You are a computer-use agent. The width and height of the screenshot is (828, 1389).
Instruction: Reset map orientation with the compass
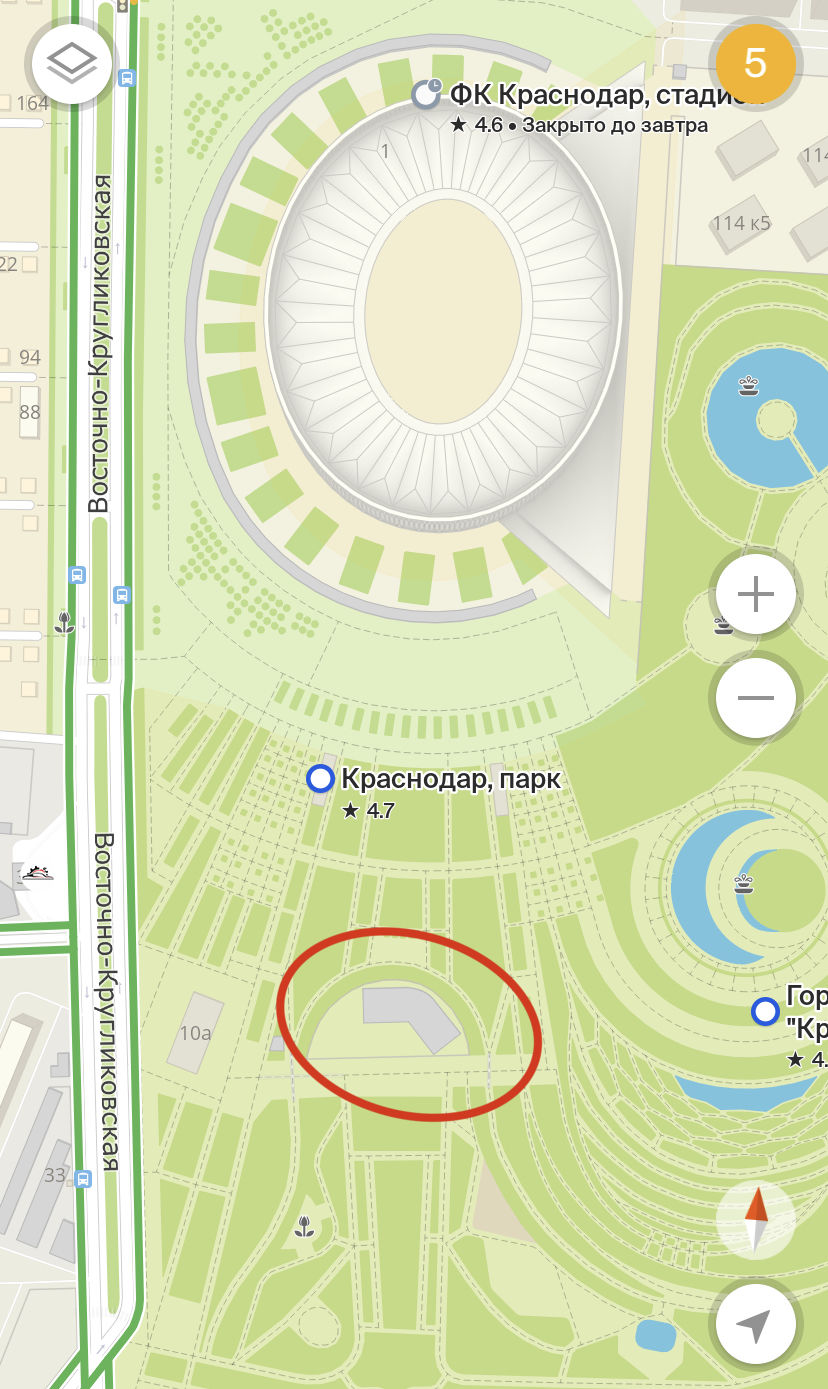click(x=756, y=1219)
